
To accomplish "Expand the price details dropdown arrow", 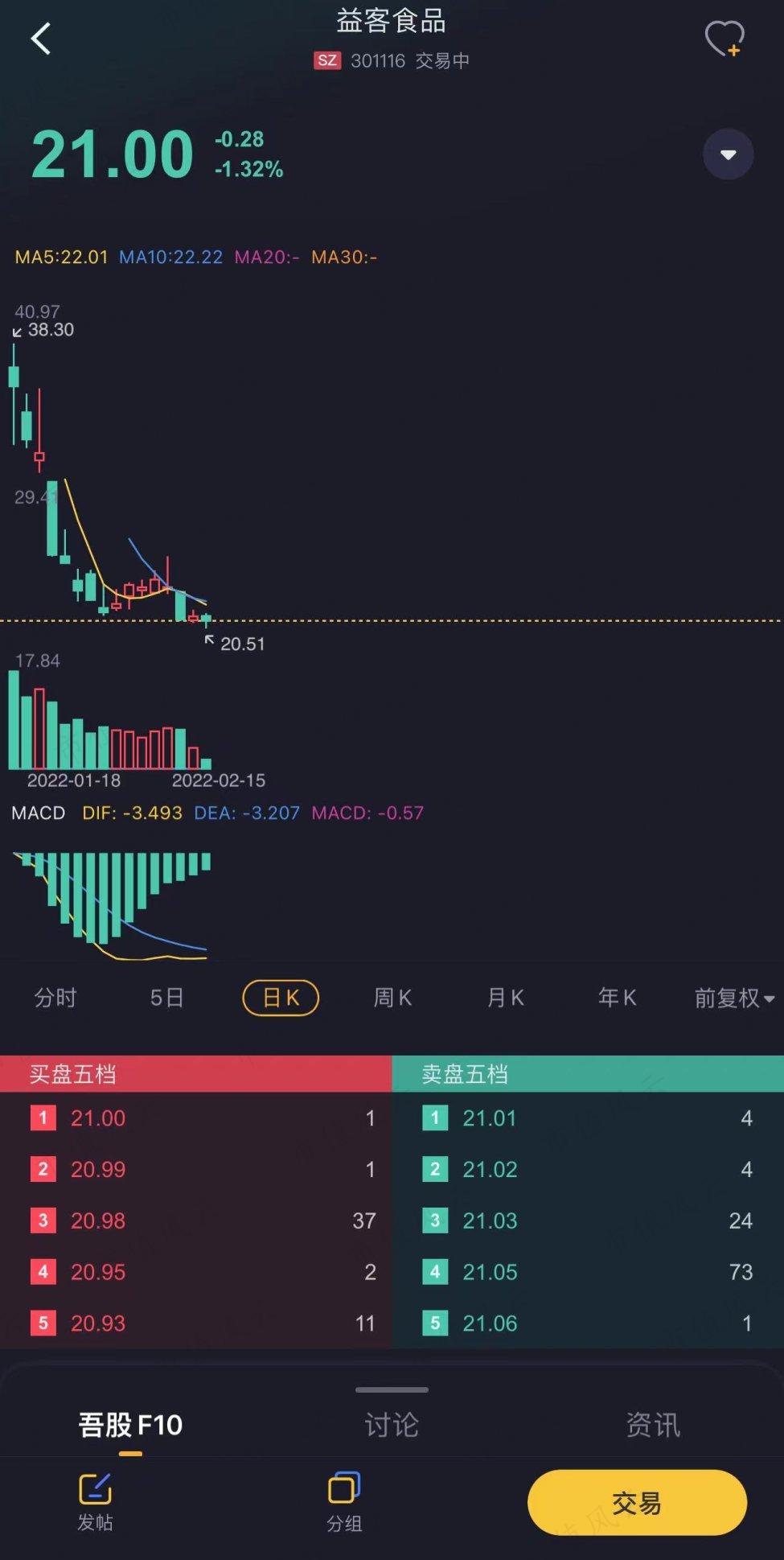I will 728,154.
